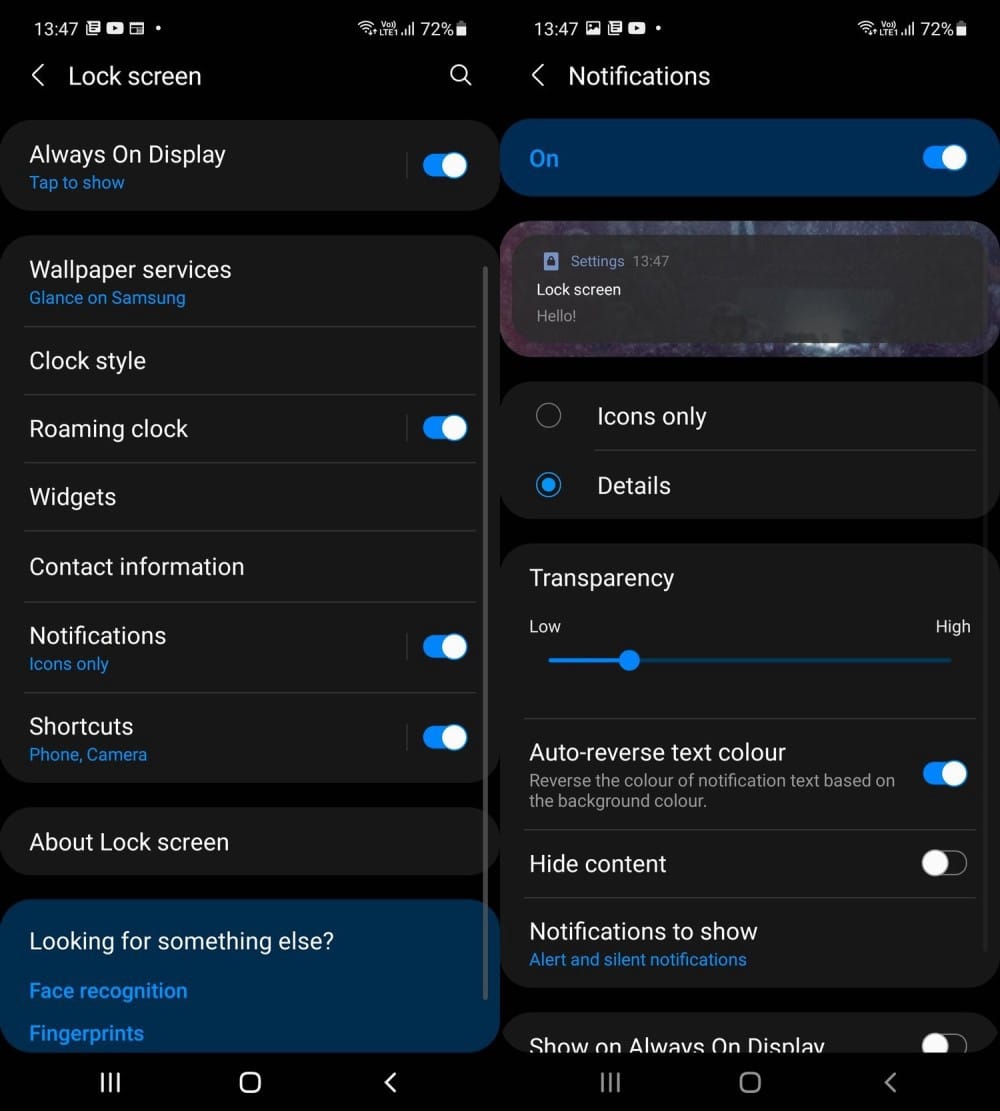Select the Icons only option
Image resolution: width=1000 pixels, height=1111 pixels.
pyautogui.click(x=548, y=416)
